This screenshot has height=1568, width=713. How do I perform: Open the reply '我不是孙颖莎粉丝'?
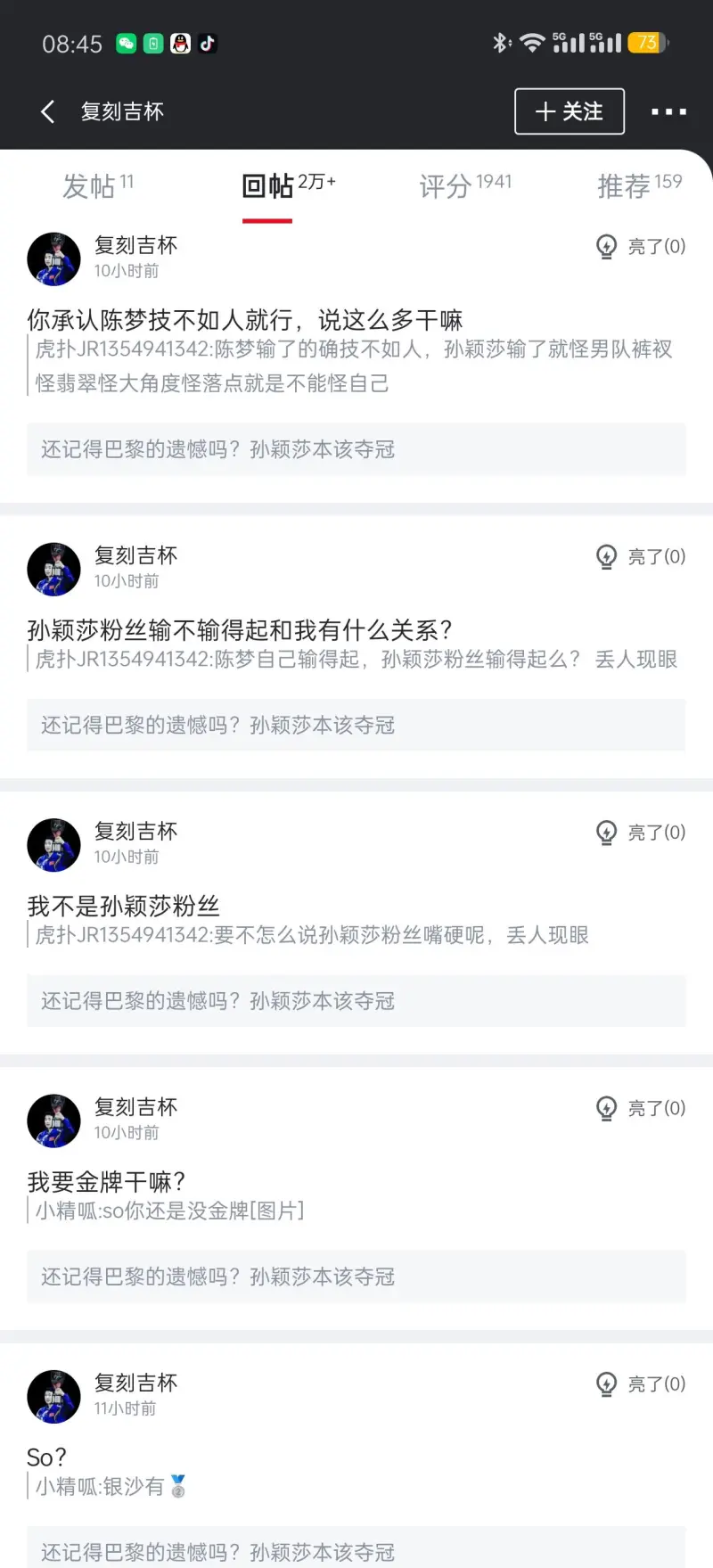click(124, 906)
